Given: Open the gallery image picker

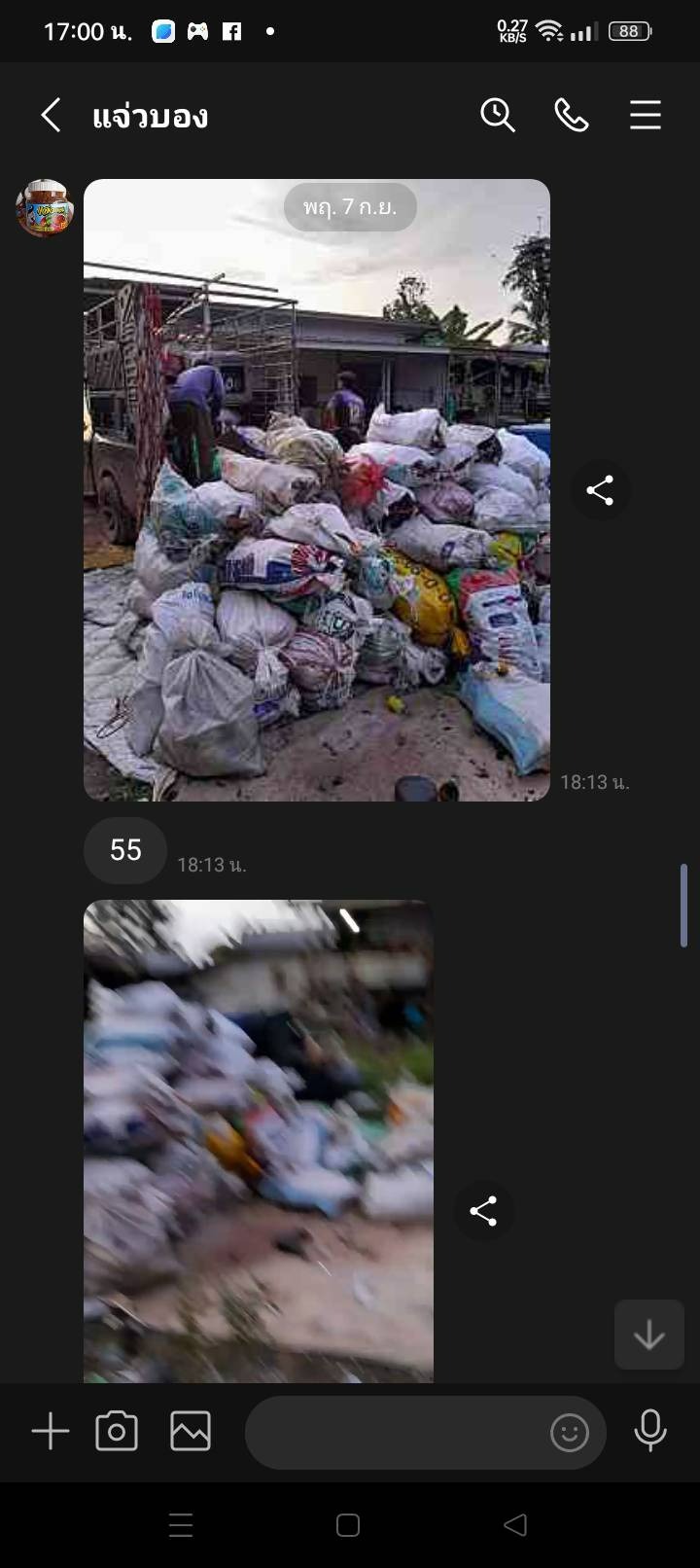Looking at the screenshot, I should click(x=191, y=1432).
